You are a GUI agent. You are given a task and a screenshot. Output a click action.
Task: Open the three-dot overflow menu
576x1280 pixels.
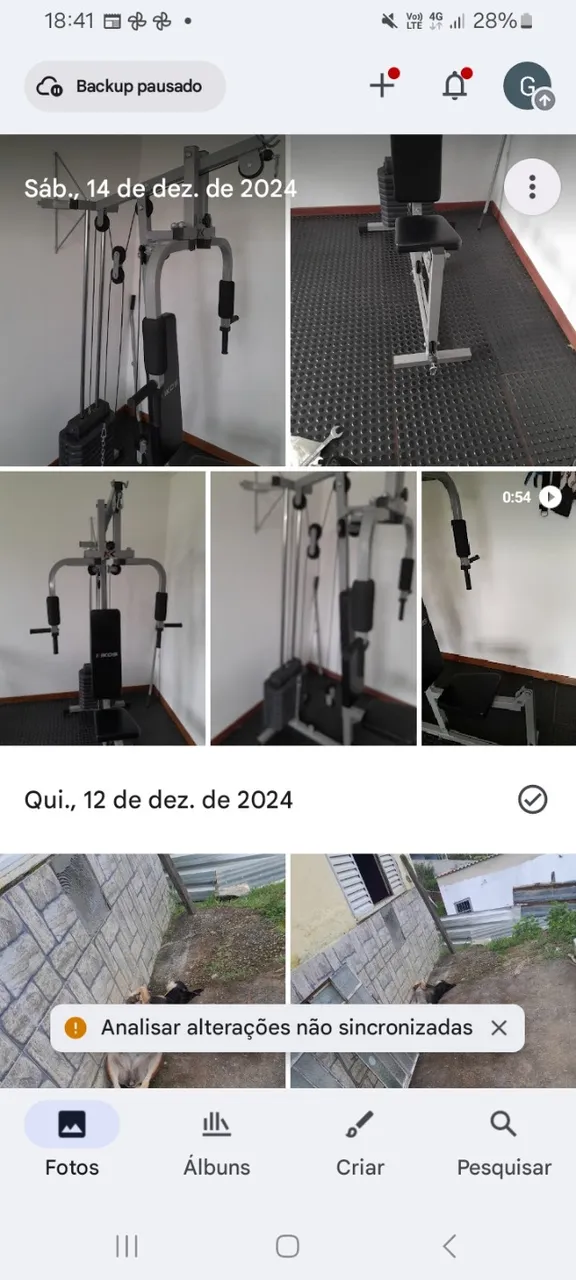[532, 187]
